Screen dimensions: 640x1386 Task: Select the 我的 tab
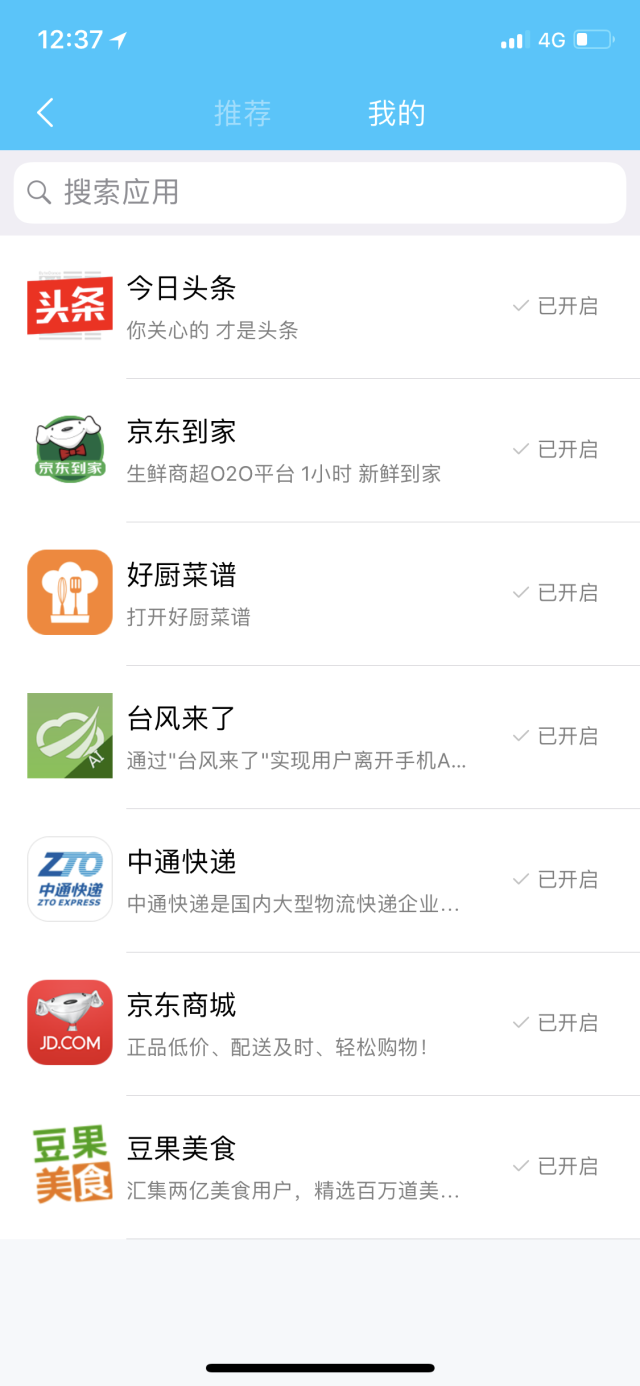396,113
